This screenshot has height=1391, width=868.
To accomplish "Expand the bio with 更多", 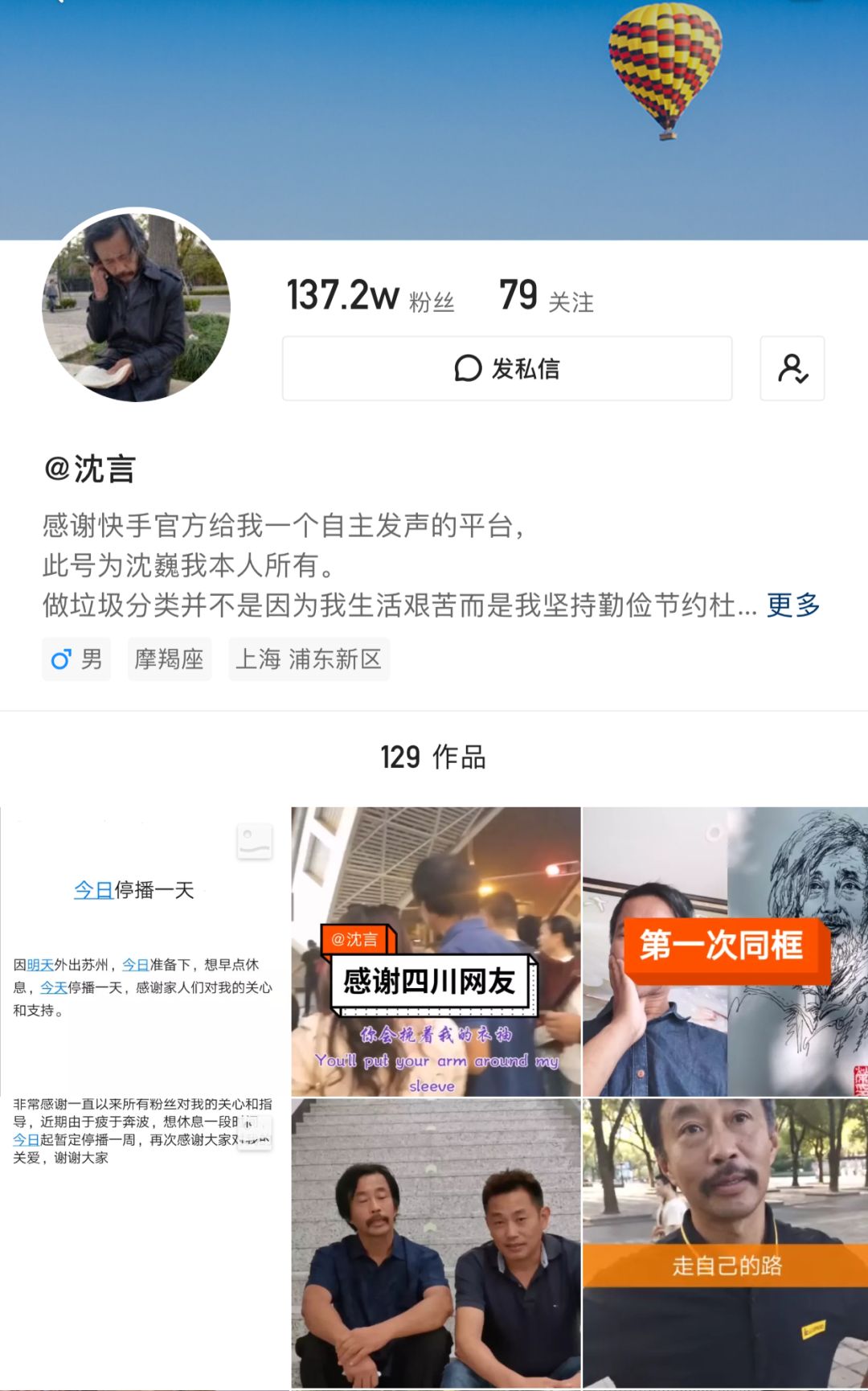I will click(792, 605).
